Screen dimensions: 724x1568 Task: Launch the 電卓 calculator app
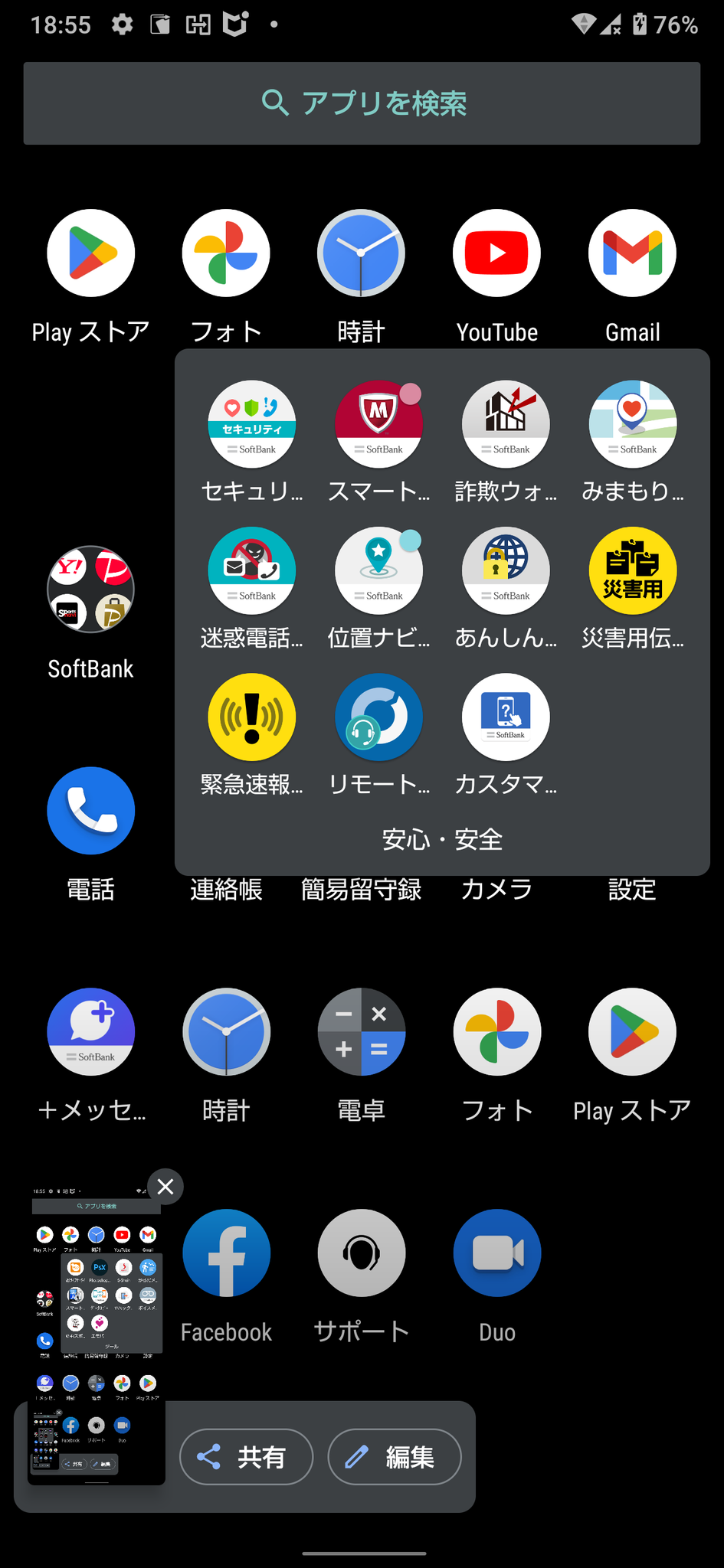pos(361,1031)
